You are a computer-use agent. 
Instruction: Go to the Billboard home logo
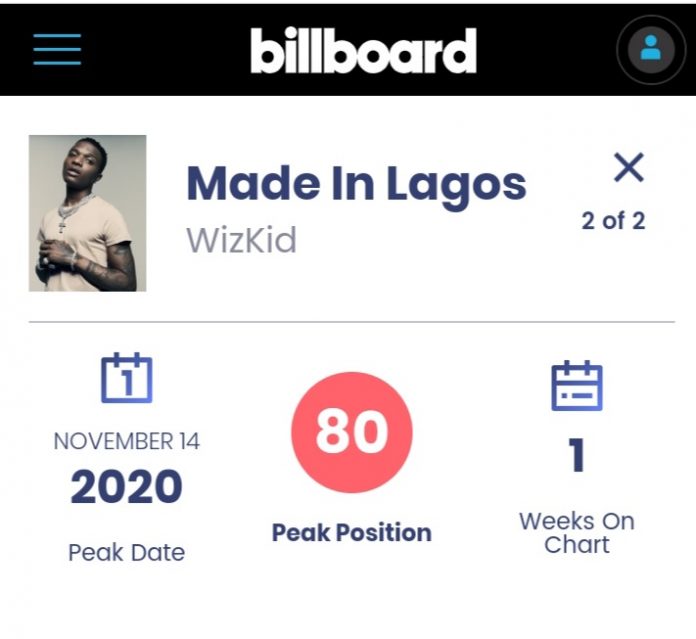[x=362, y=49]
